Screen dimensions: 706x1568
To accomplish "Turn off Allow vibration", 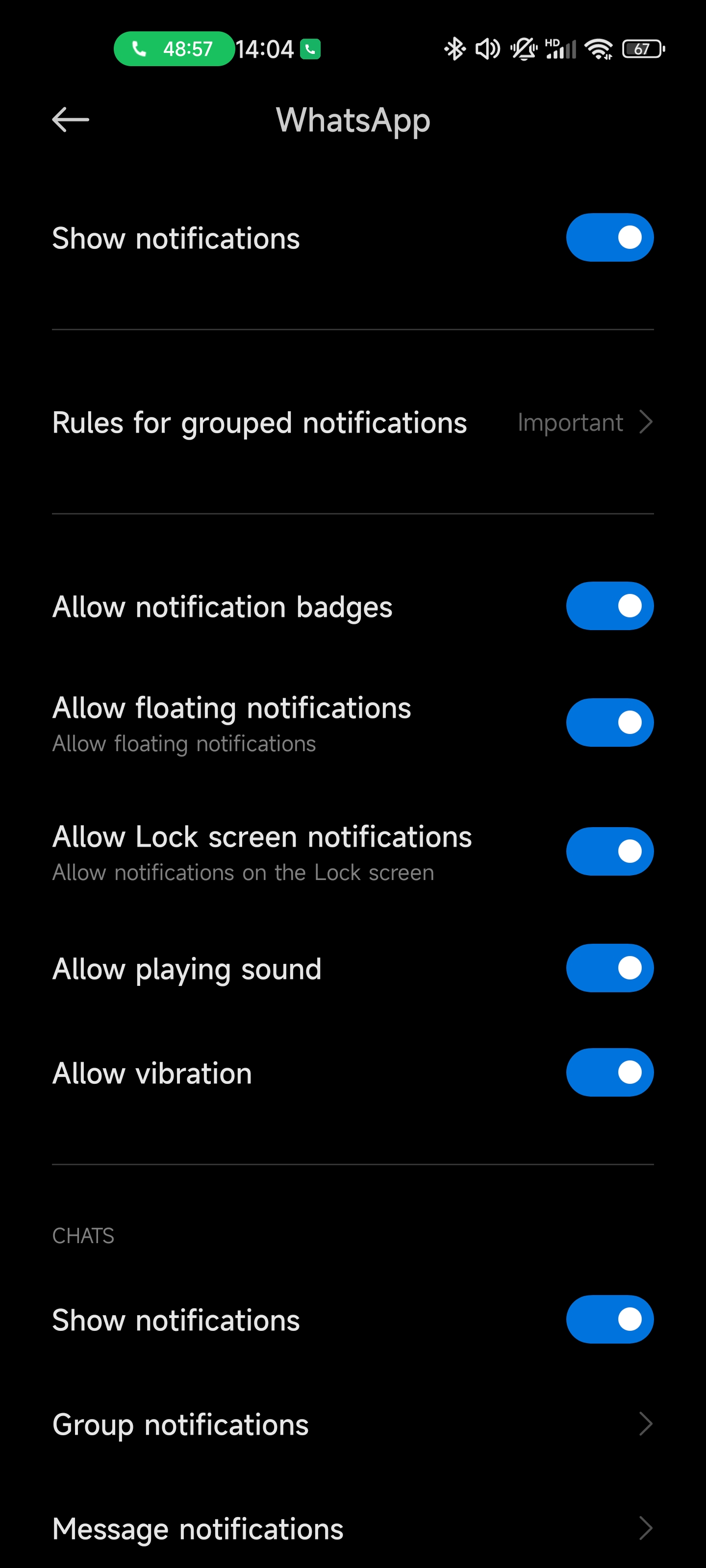I will point(609,1073).
